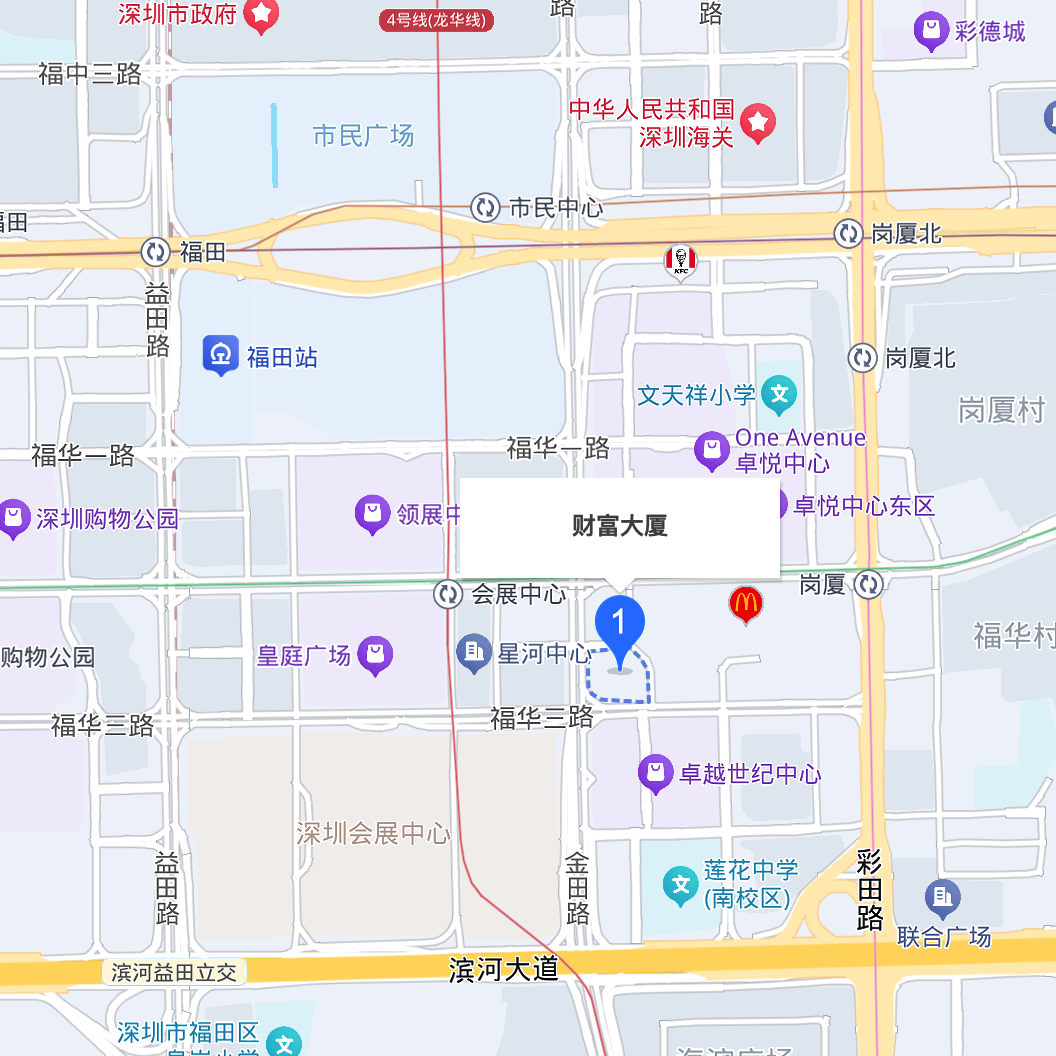Open the 财富大厦 info callout
The height and width of the screenshot is (1056, 1056).
click(x=619, y=526)
